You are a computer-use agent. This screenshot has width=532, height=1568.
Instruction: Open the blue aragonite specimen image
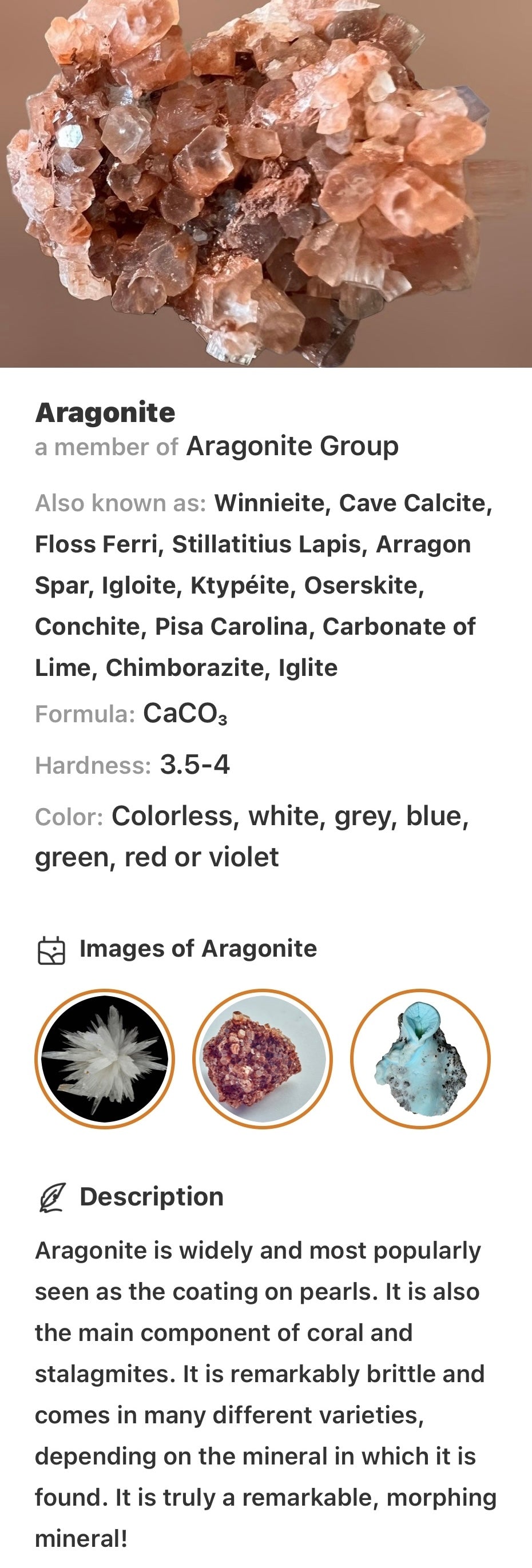(x=420, y=1058)
